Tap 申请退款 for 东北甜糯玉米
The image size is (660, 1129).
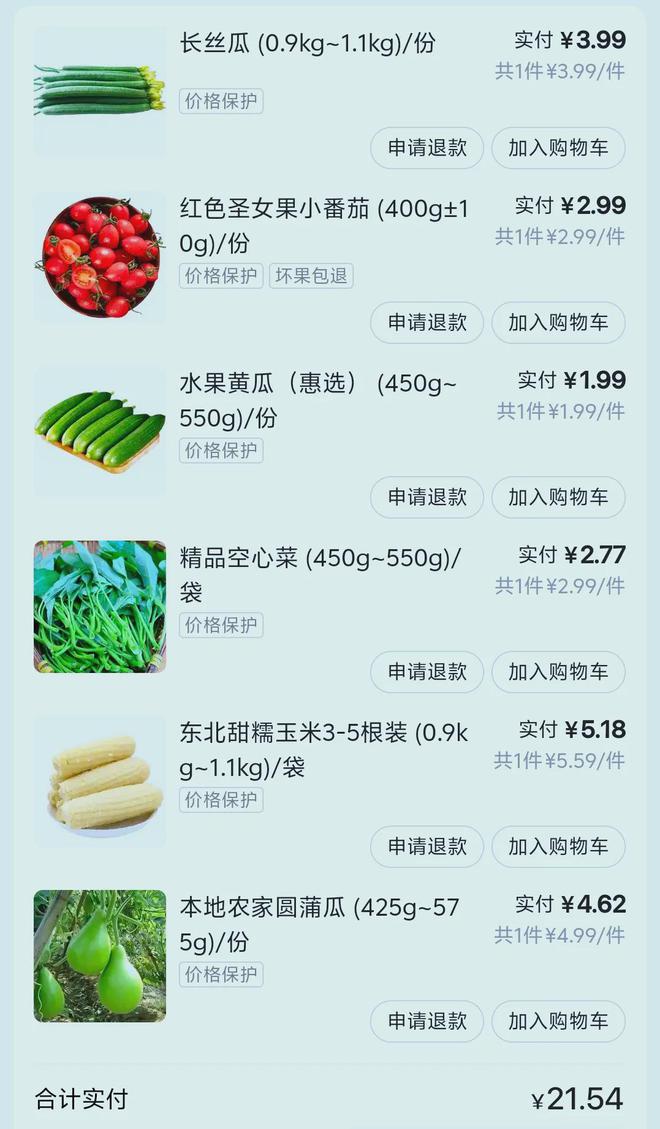click(427, 847)
